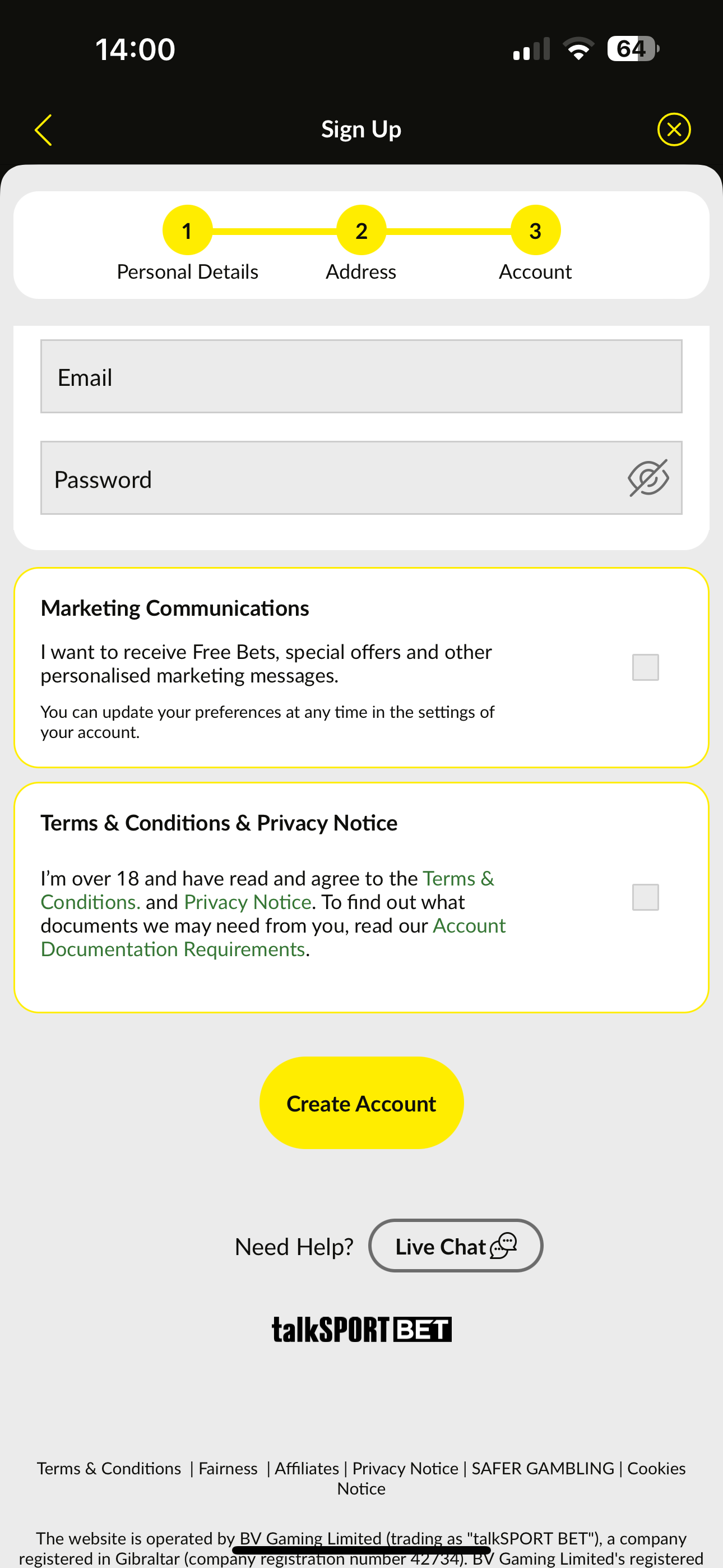The image size is (723, 1568).
Task: Close Sign Up with the circled X icon
Action: point(674,129)
